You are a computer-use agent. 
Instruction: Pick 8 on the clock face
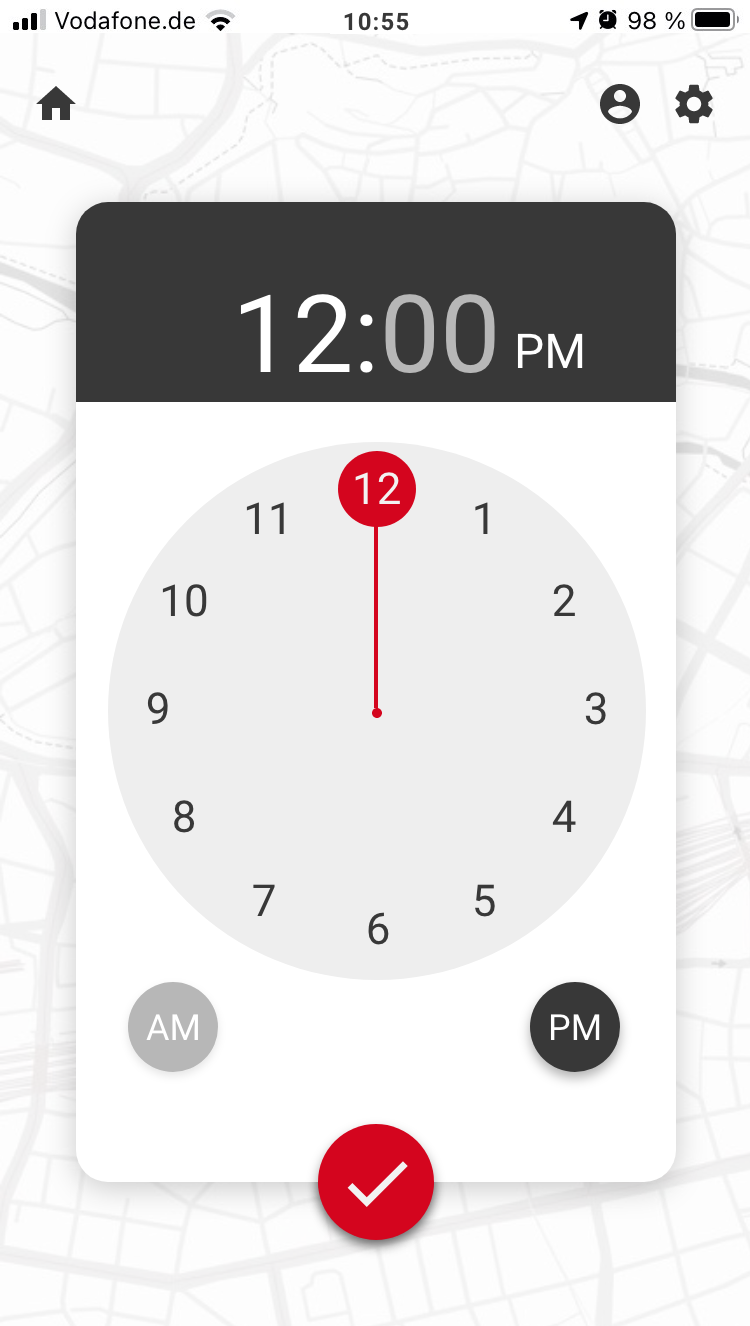tap(184, 817)
